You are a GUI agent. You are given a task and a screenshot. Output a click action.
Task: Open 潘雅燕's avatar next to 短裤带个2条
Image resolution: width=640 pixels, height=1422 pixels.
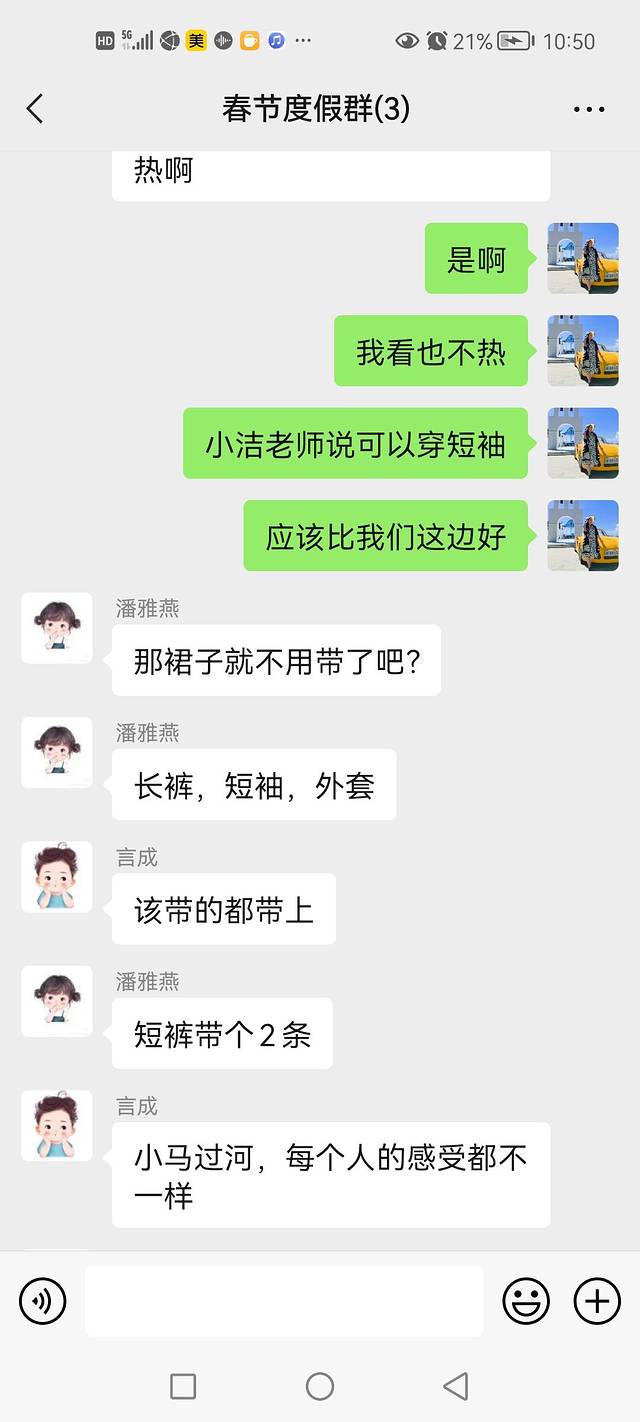pos(57,1001)
